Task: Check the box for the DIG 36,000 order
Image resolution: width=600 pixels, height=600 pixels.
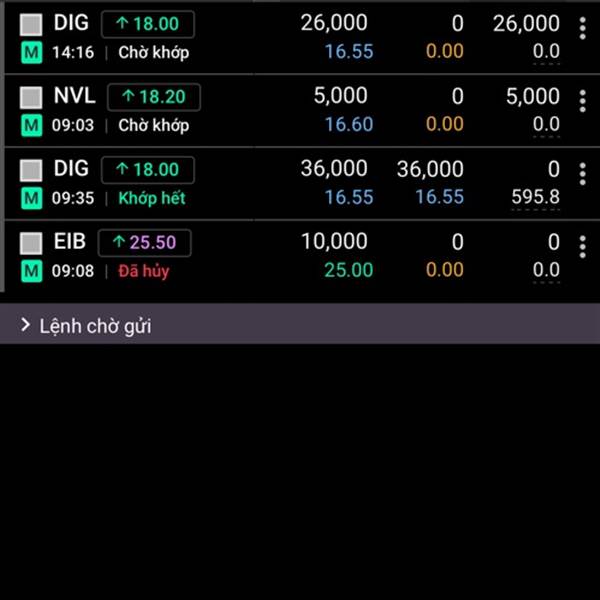Action: (x=31, y=170)
